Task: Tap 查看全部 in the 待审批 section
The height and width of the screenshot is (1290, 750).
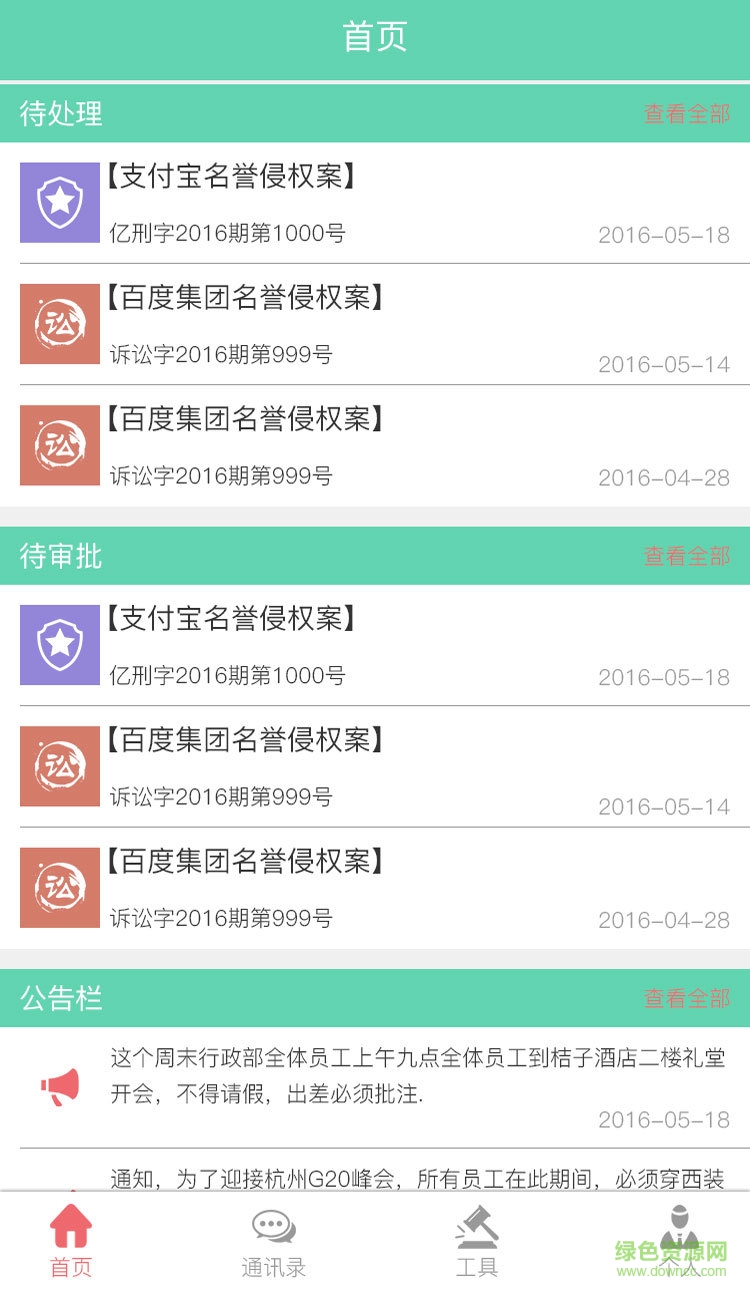Action: click(x=686, y=556)
